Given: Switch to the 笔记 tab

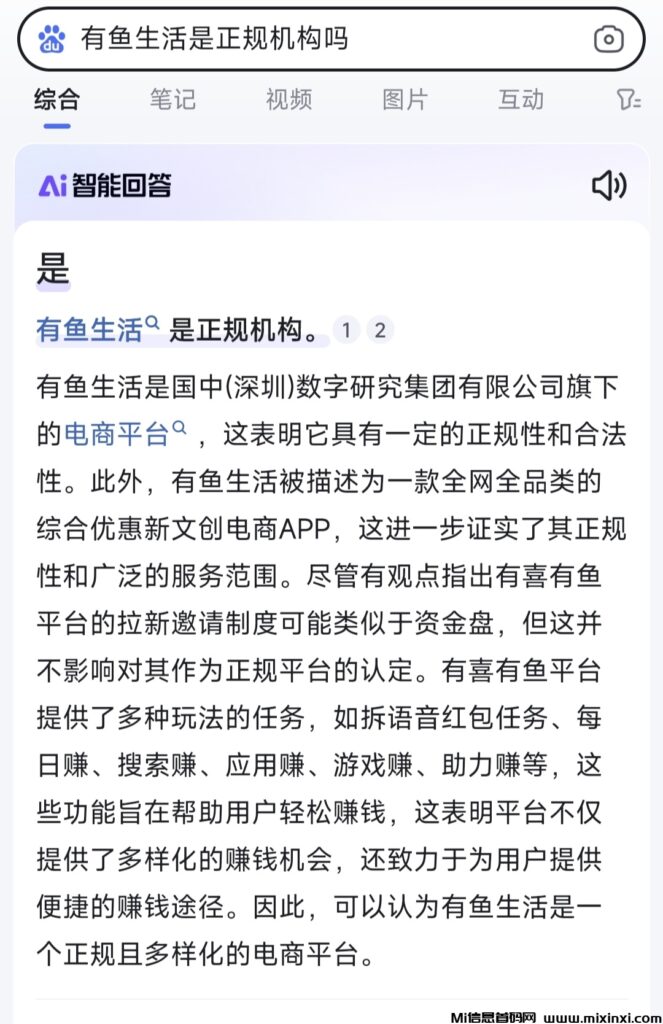Looking at the screenshot, I should click(172, 100).
